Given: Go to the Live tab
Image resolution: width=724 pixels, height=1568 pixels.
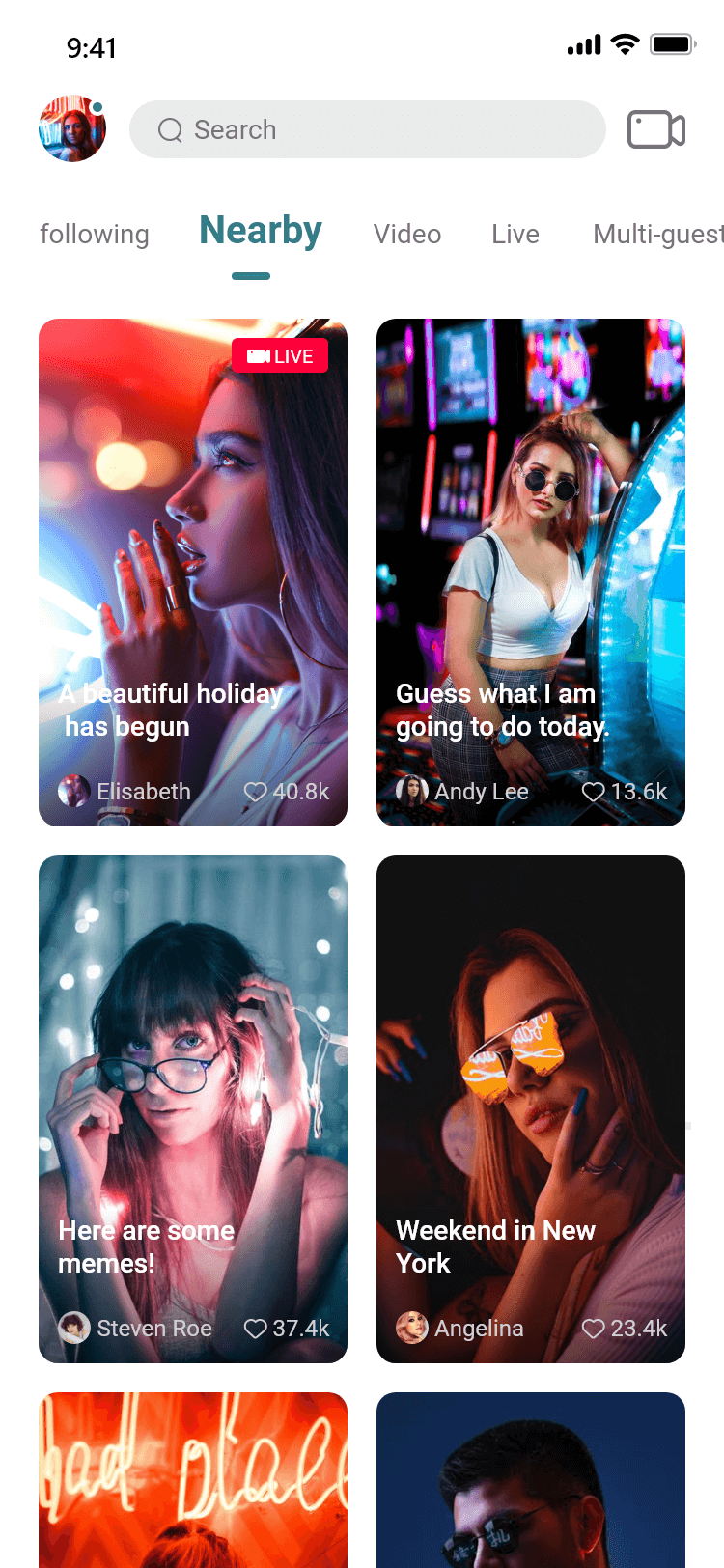Looking at the screenshot, I should [x=515, y=235].
